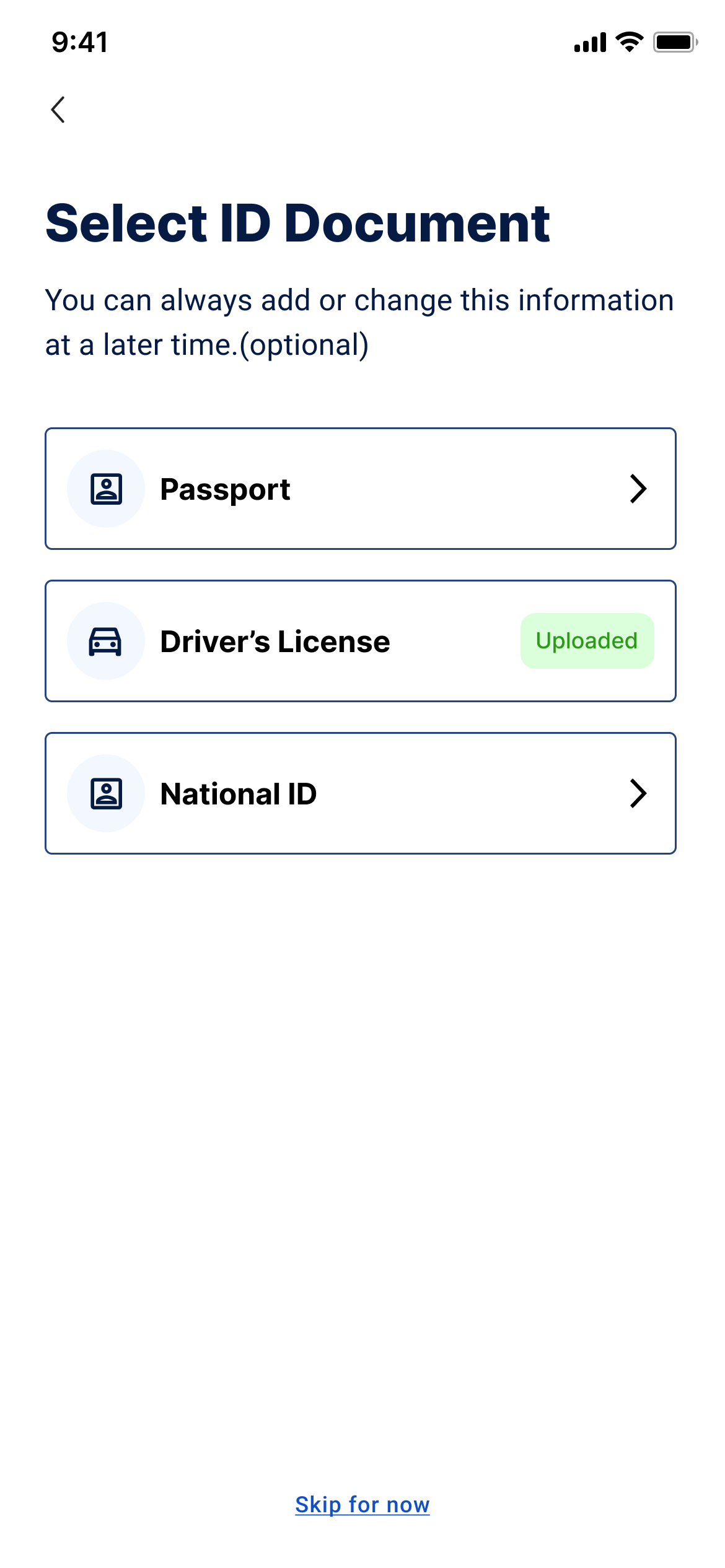The image size is (725, 1568).
Task: Go back to the previous screen
Action: pos(58,110)
